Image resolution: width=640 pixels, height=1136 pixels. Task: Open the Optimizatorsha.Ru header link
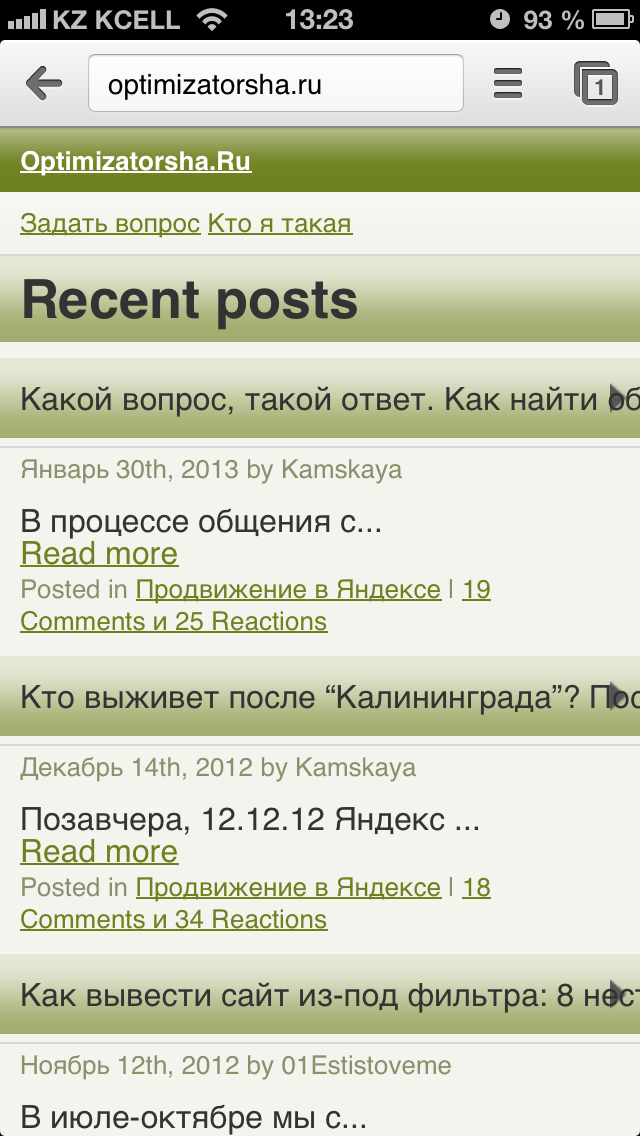136,161
